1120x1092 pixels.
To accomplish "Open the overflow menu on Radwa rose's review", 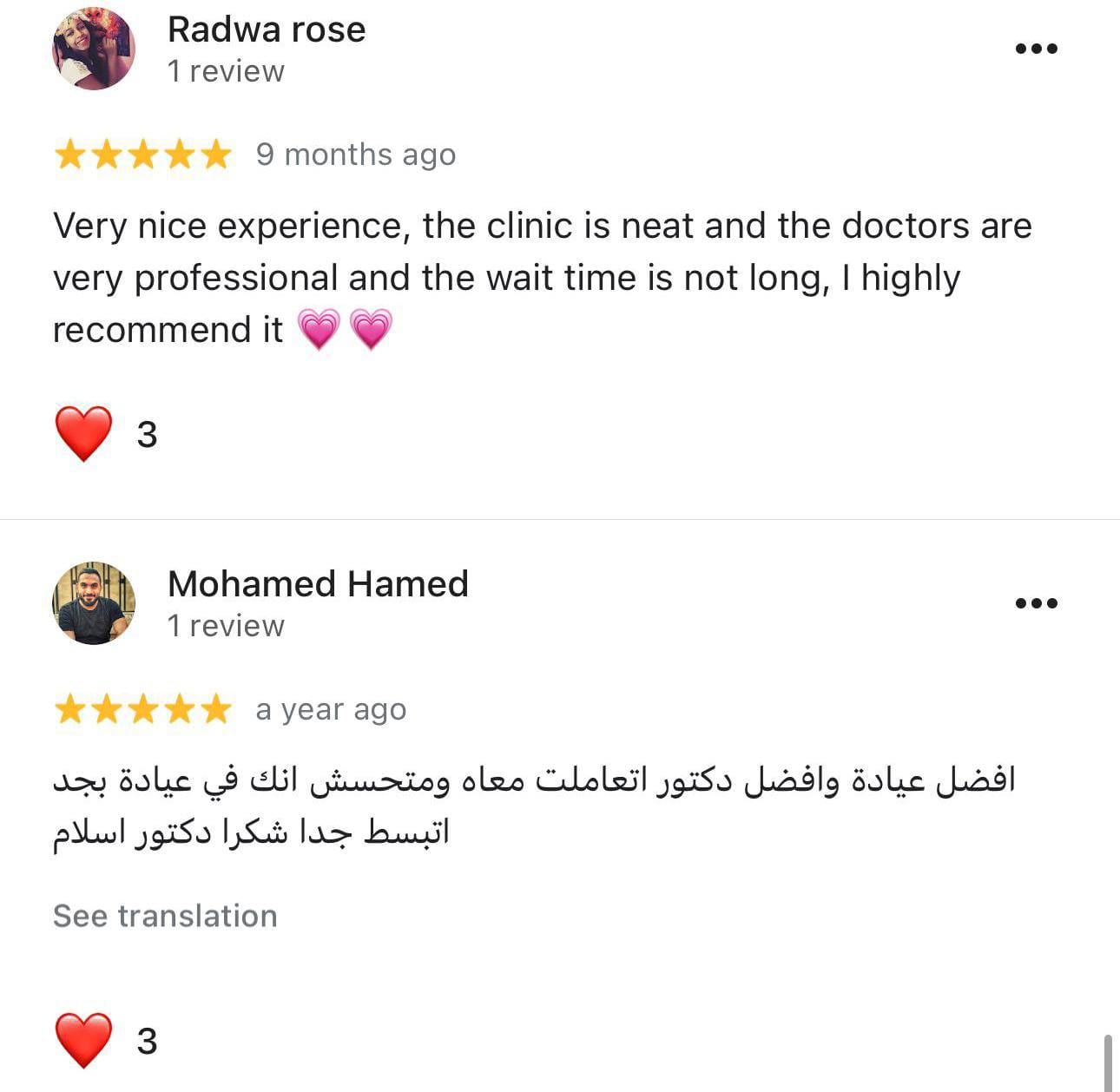I will (x=1036, y=49).
